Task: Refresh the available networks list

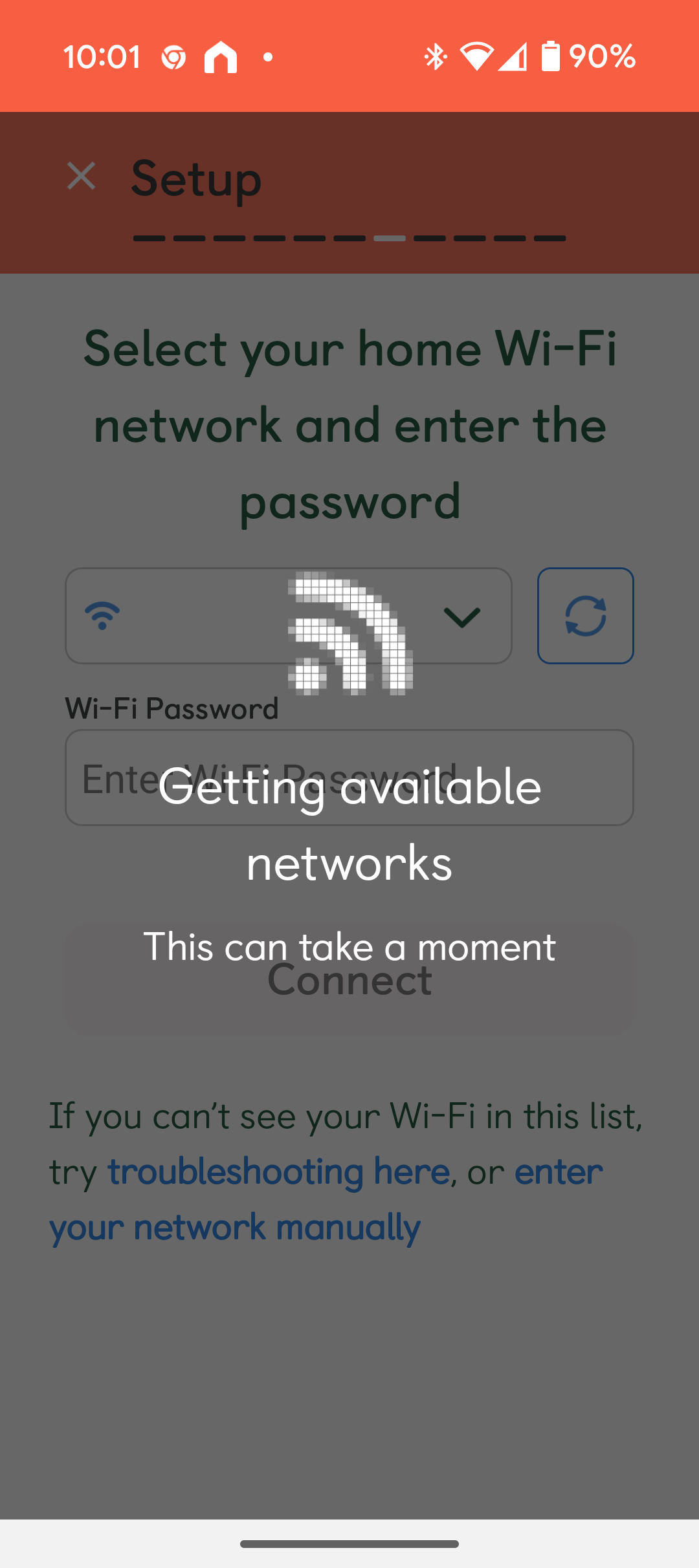Action: tap(586, 616)
